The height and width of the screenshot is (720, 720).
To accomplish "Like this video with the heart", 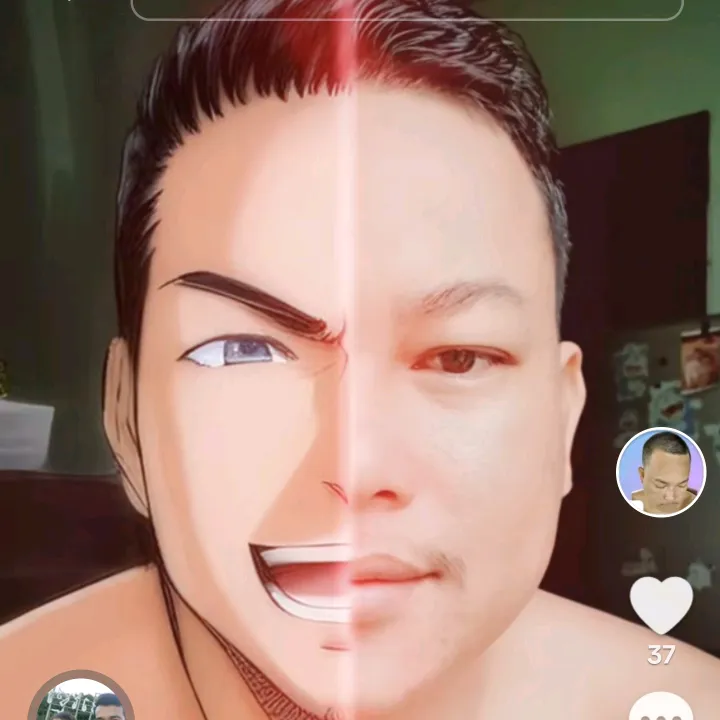I will pos(661,605).
